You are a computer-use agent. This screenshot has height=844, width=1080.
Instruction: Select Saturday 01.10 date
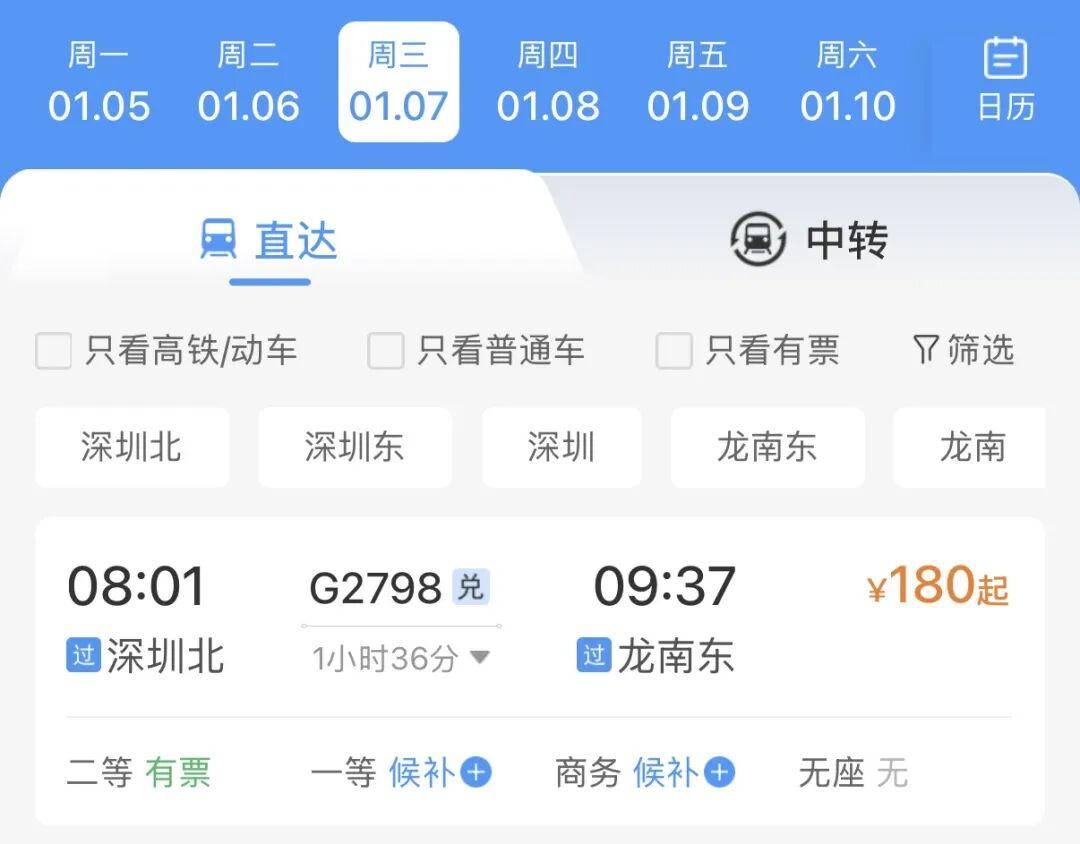(x=847, y=83)
